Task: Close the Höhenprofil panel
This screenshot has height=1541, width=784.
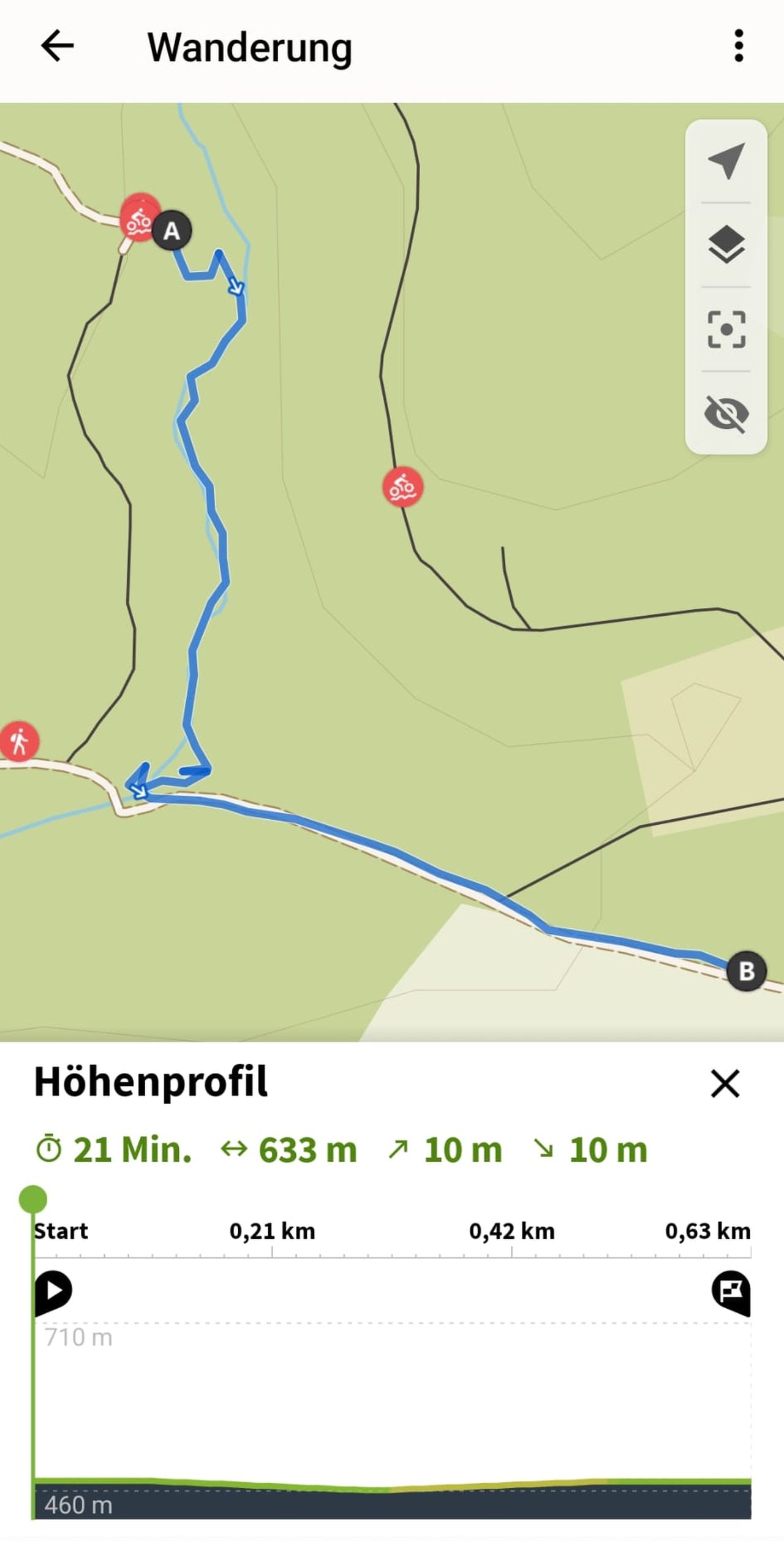Action: (x=725, y=1083)
